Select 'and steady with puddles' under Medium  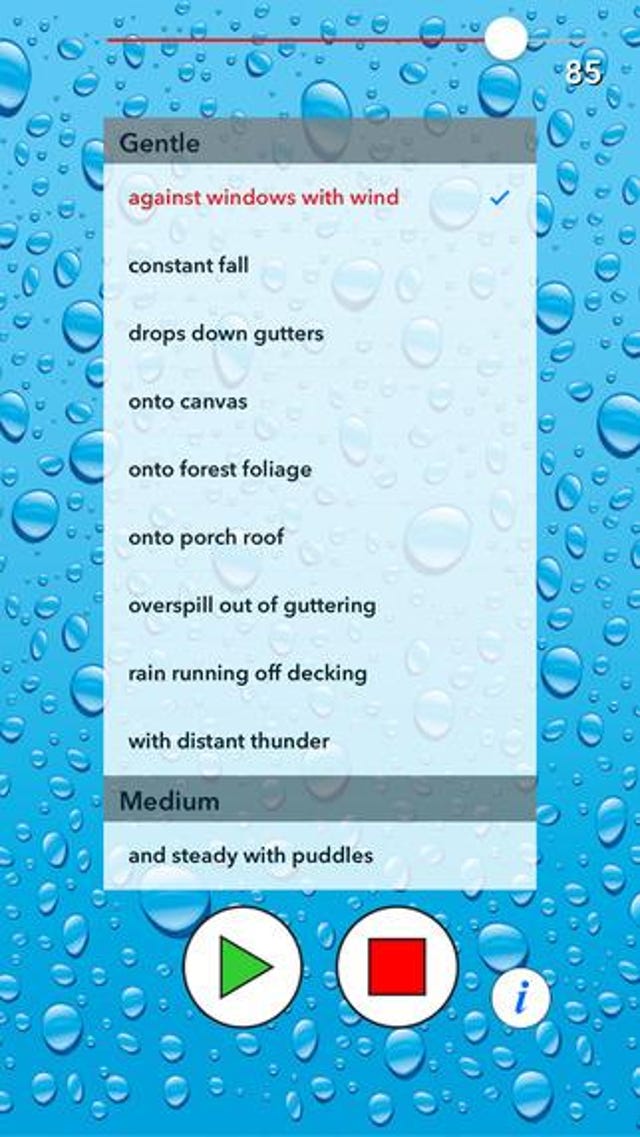click(251, 855)
